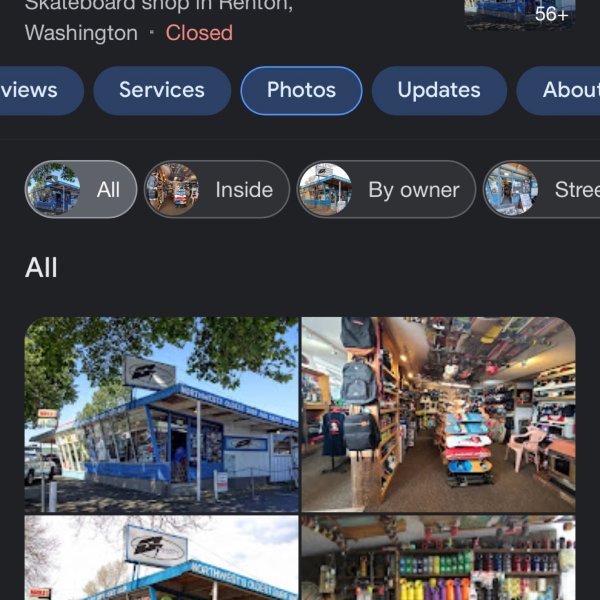The width and height of the screenshot is (600, 600).
Task: Open the storefront sign photo with bare tree
Action: [161, 558]
